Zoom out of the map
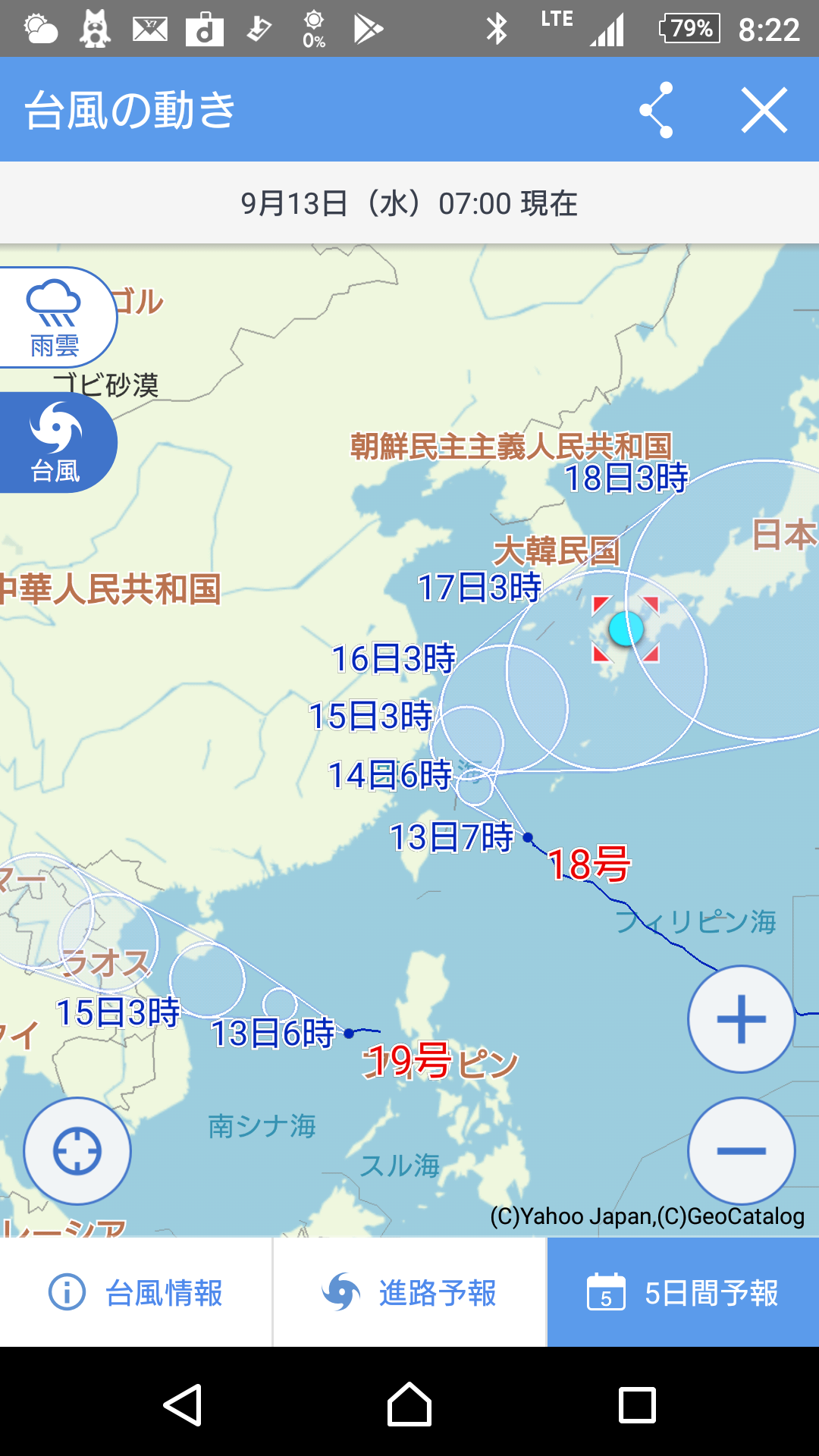Image resolution: width=819 pixels, height=1456 pixels. pos(741,1150)
